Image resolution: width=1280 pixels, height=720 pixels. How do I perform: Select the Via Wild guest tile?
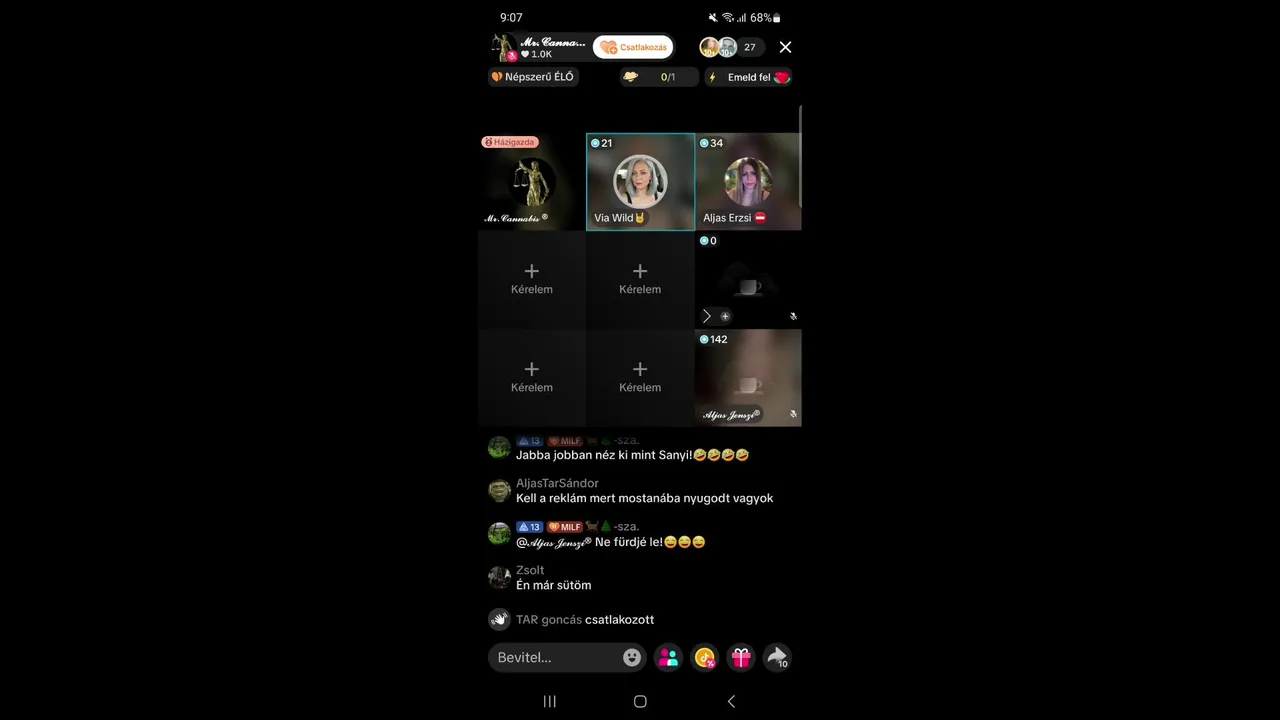640,182
